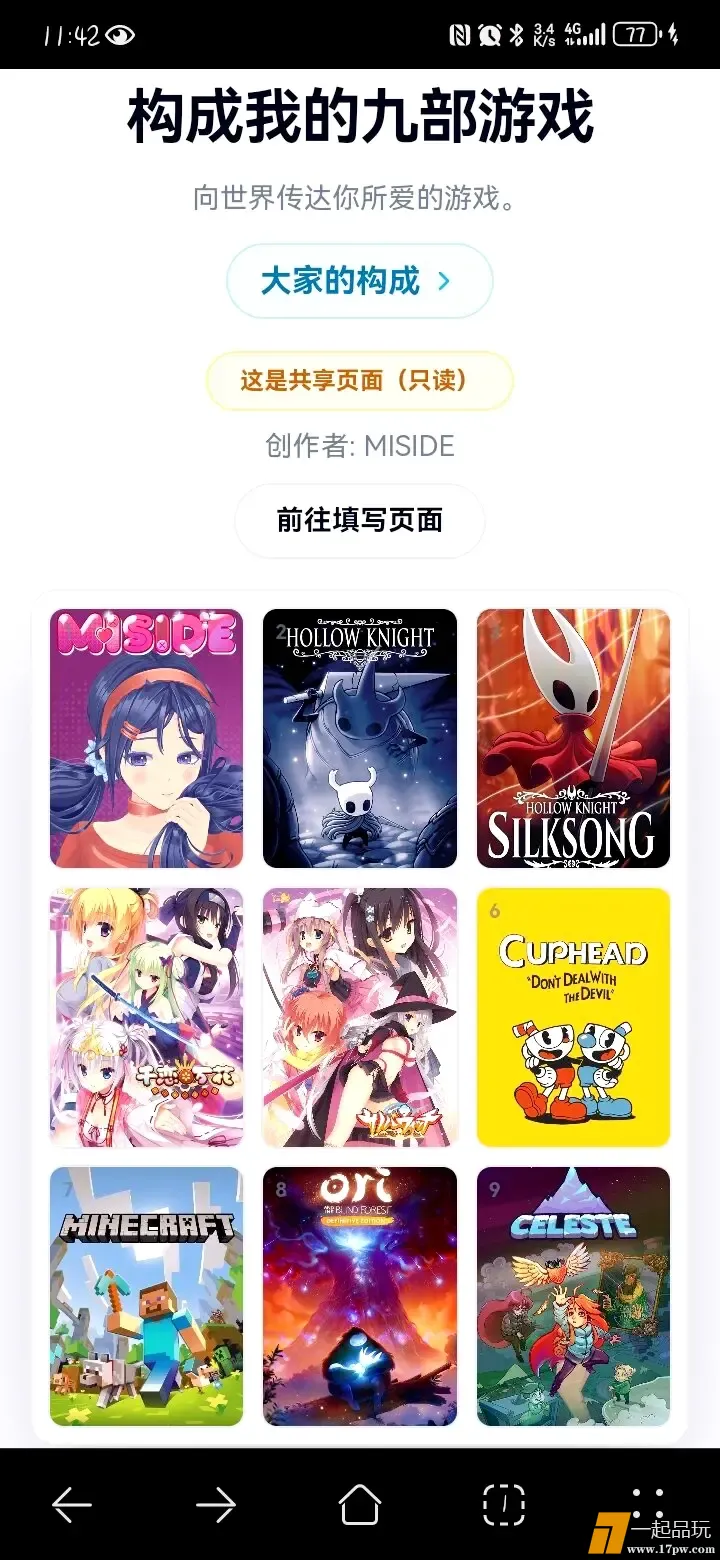Screen dimensions: 720x1560
Task: Go forward with the browser's right arrow
Action: (216, 1504)
